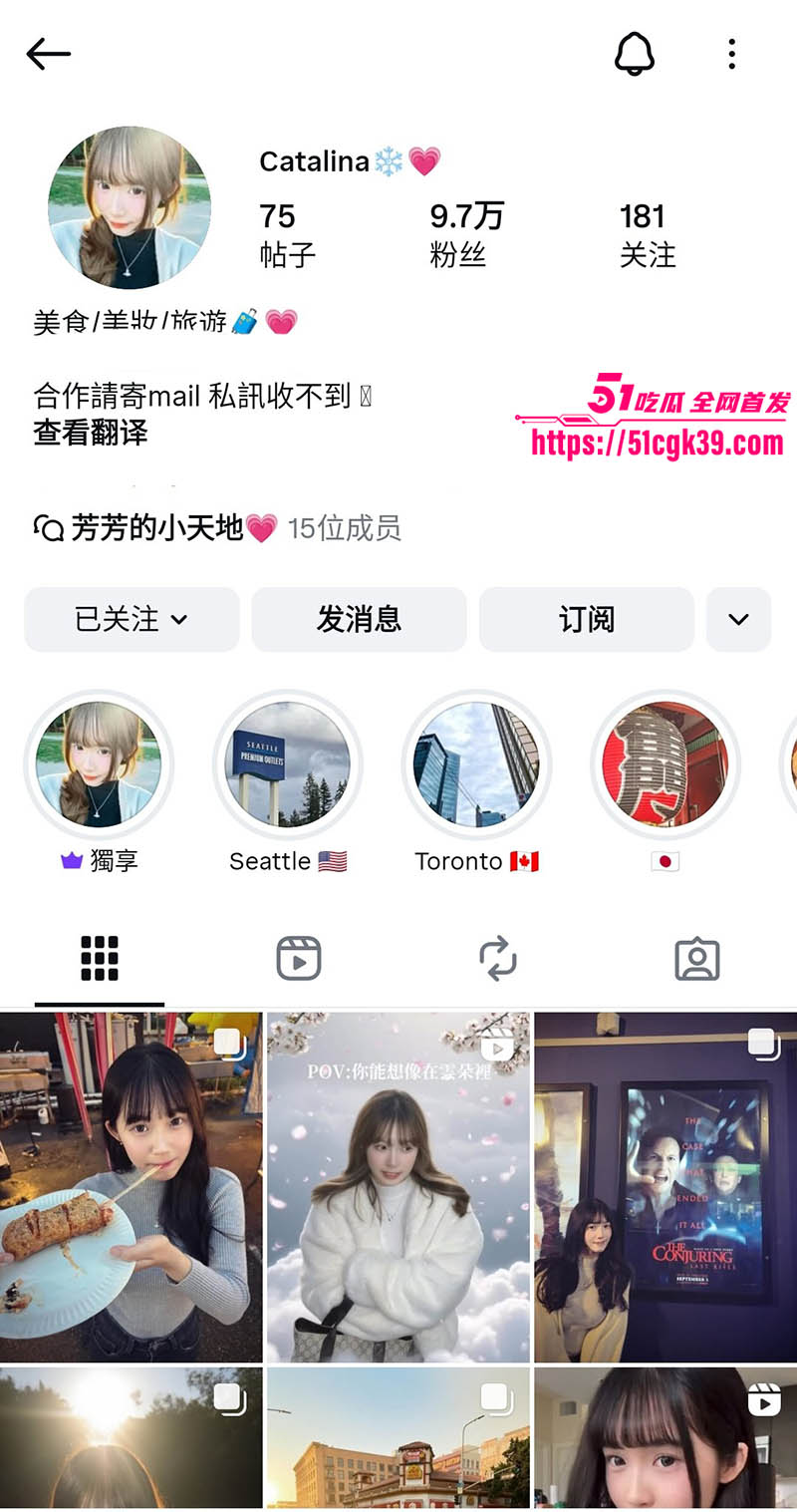The width and height of the screenshot is (797, 1512).
Task: Open the three-dot options menu
Action: [732, 54]
